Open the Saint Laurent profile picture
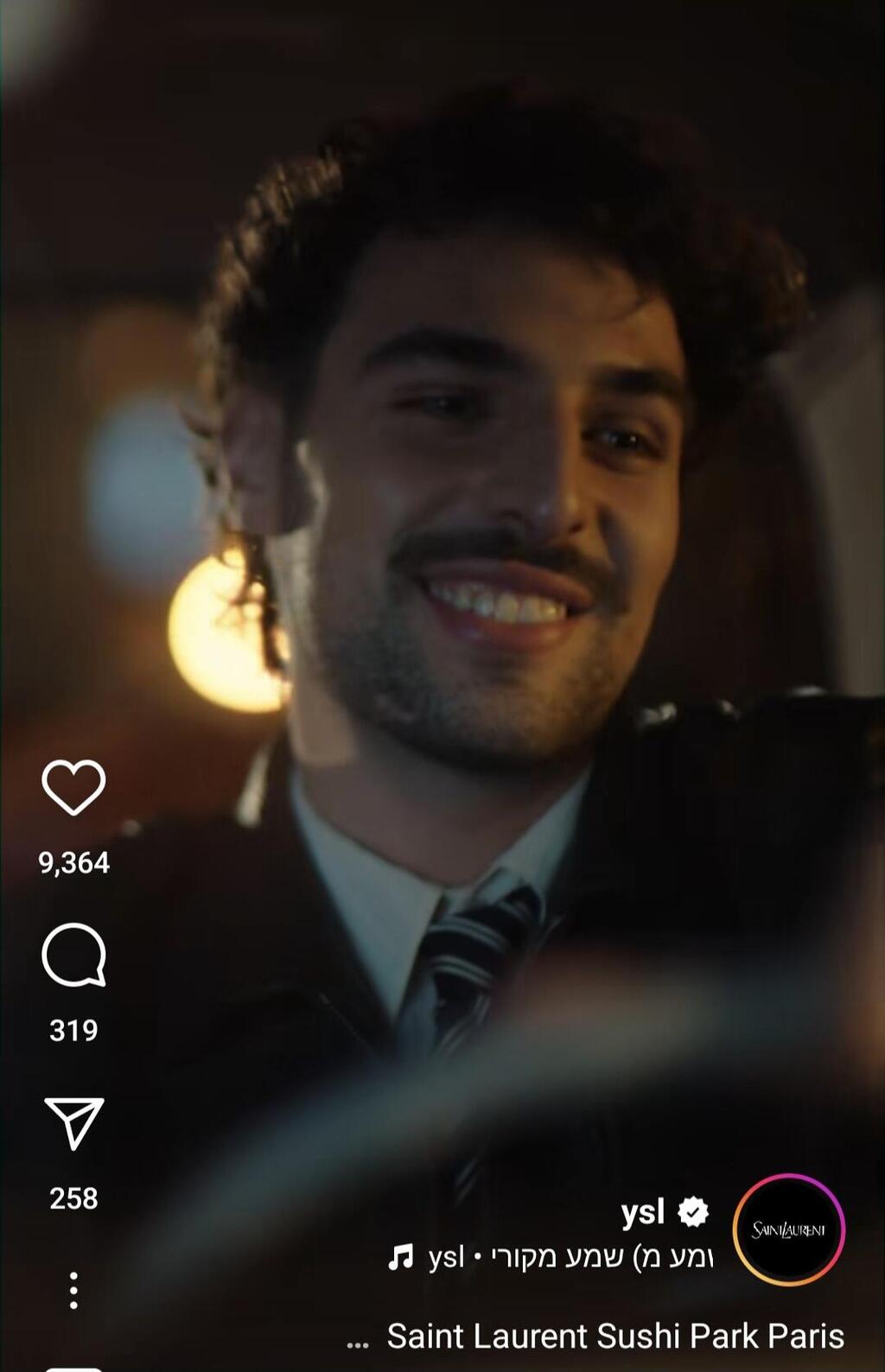885x1372 pixels. (x=788, y=1229)
